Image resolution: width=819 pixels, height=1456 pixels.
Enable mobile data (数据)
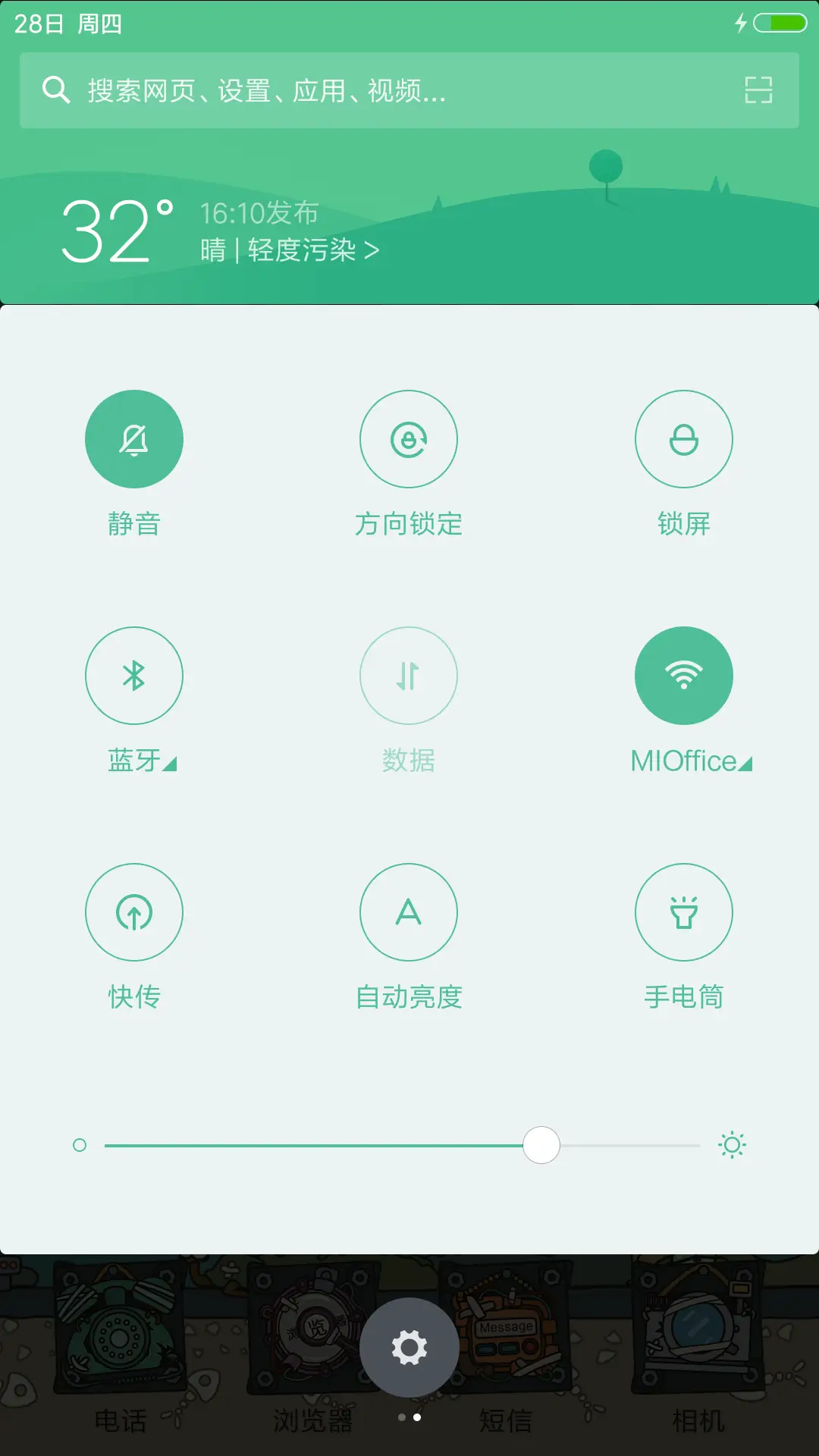(x=409, y=676)
